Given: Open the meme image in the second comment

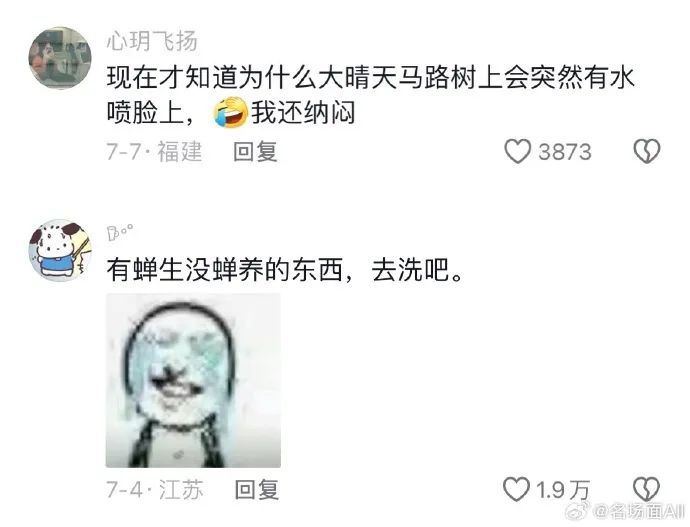Looking at the screenshot, I should 193,380.
